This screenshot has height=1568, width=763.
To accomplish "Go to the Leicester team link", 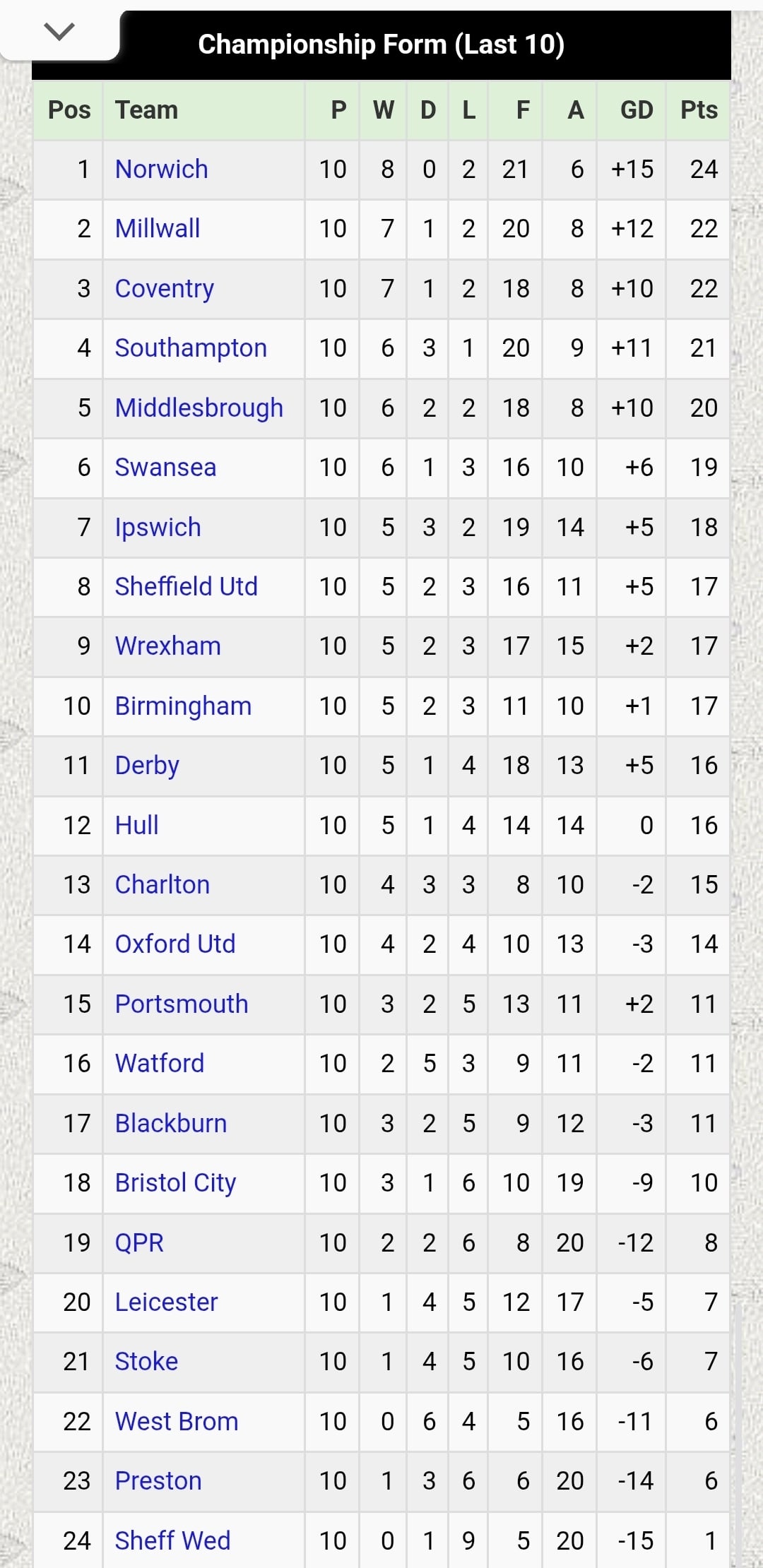I will 166,1302.
